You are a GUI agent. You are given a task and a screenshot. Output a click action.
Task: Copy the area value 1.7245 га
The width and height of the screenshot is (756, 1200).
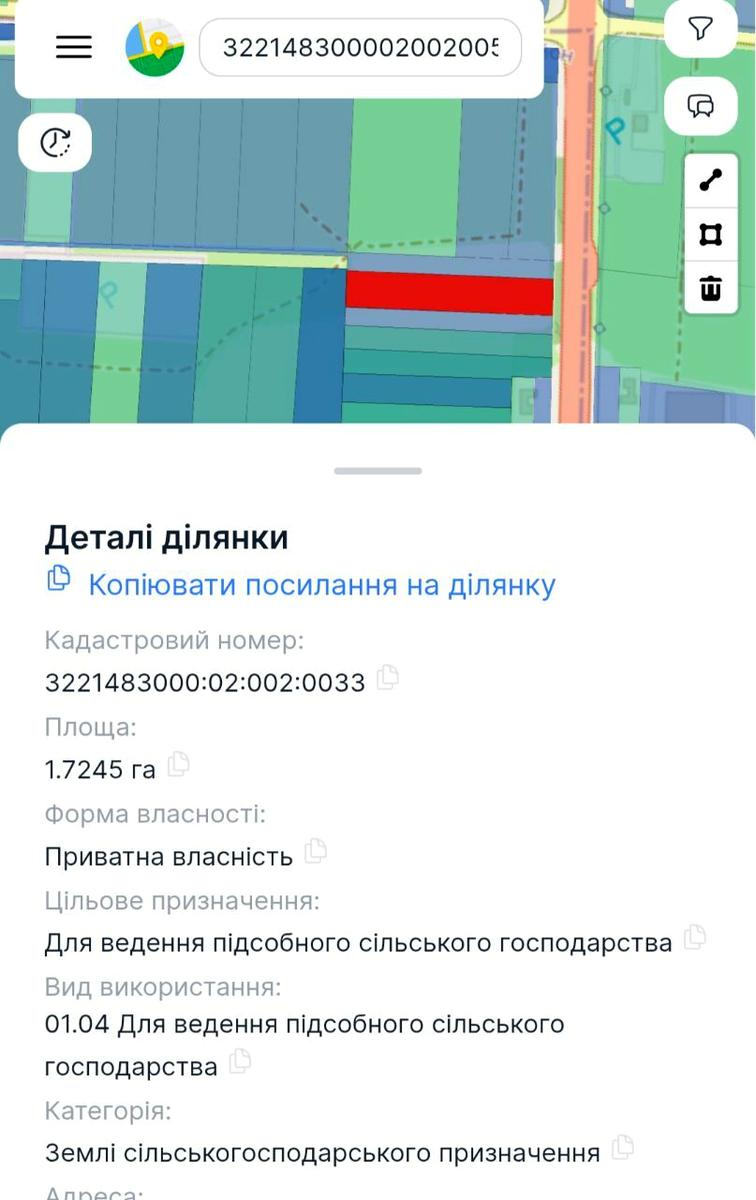(179, 765)
